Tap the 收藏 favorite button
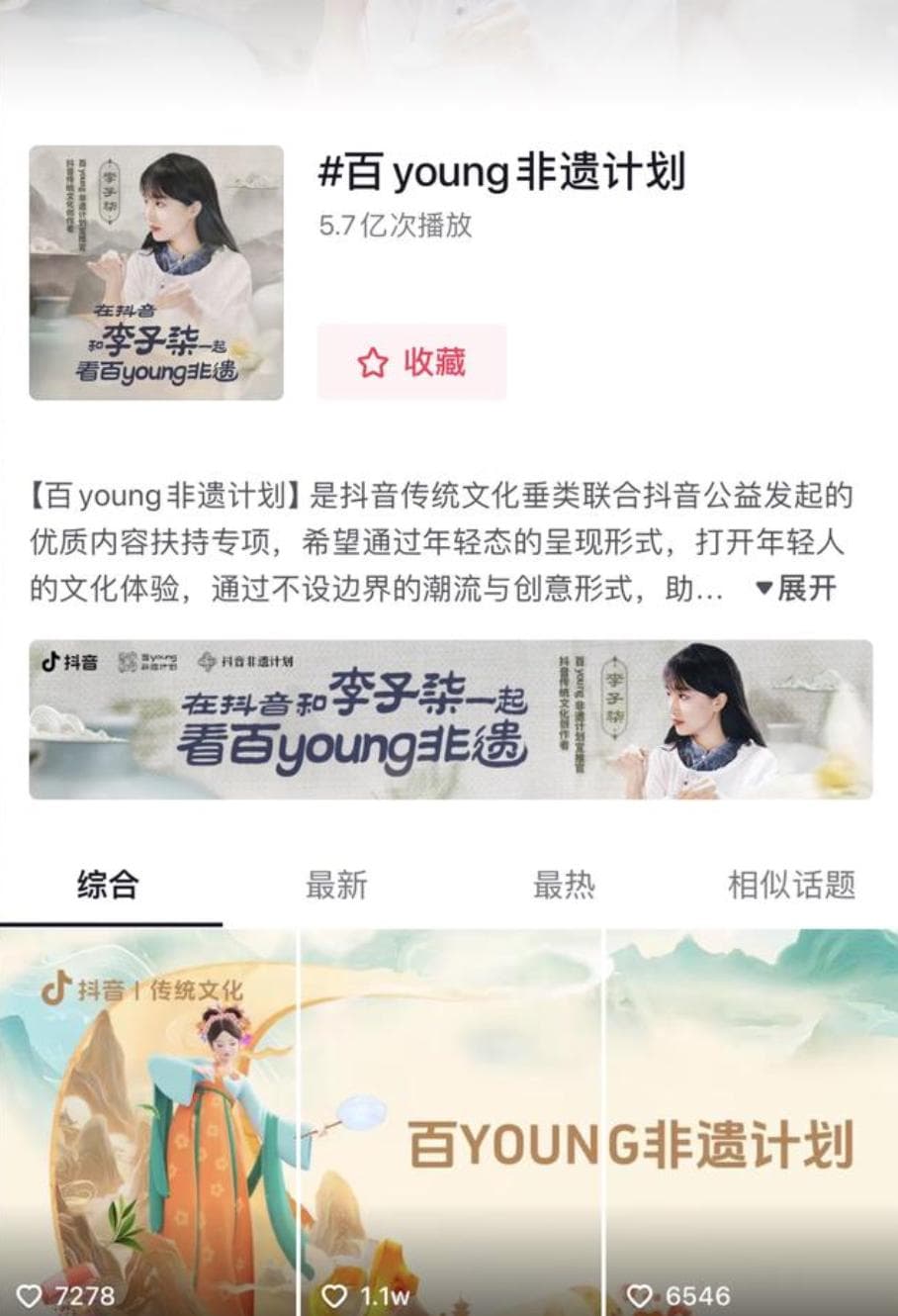 [x=411, y=362]
